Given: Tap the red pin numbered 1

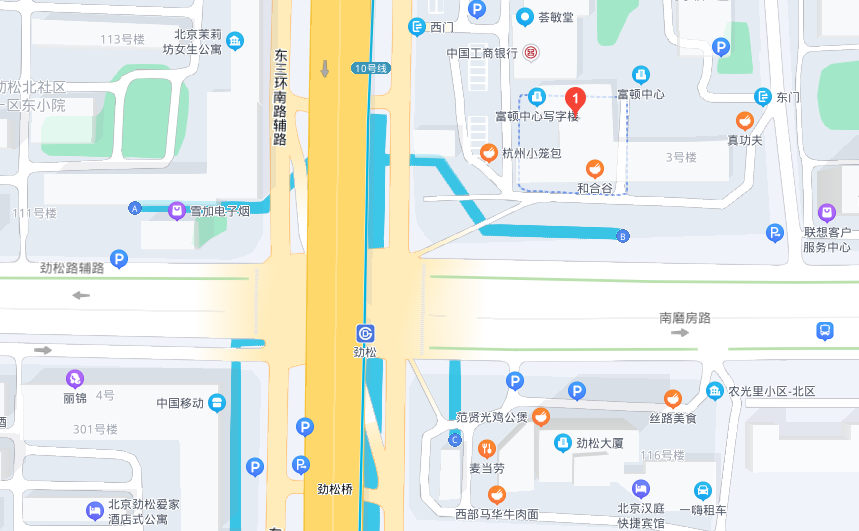Looking at the screenshot, I should [576, 99].
